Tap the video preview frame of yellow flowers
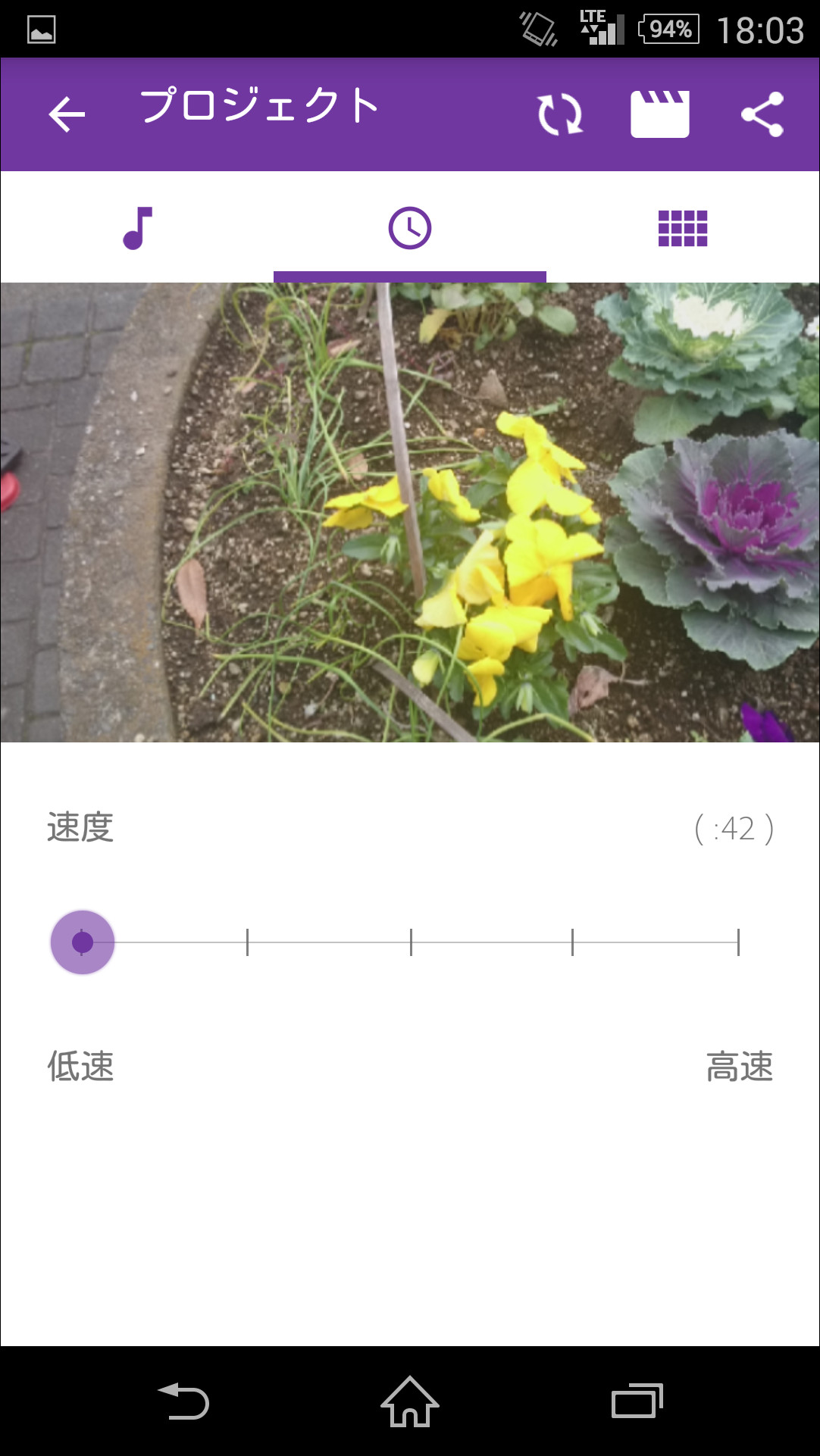The image size is (820, 1456). 409,511
